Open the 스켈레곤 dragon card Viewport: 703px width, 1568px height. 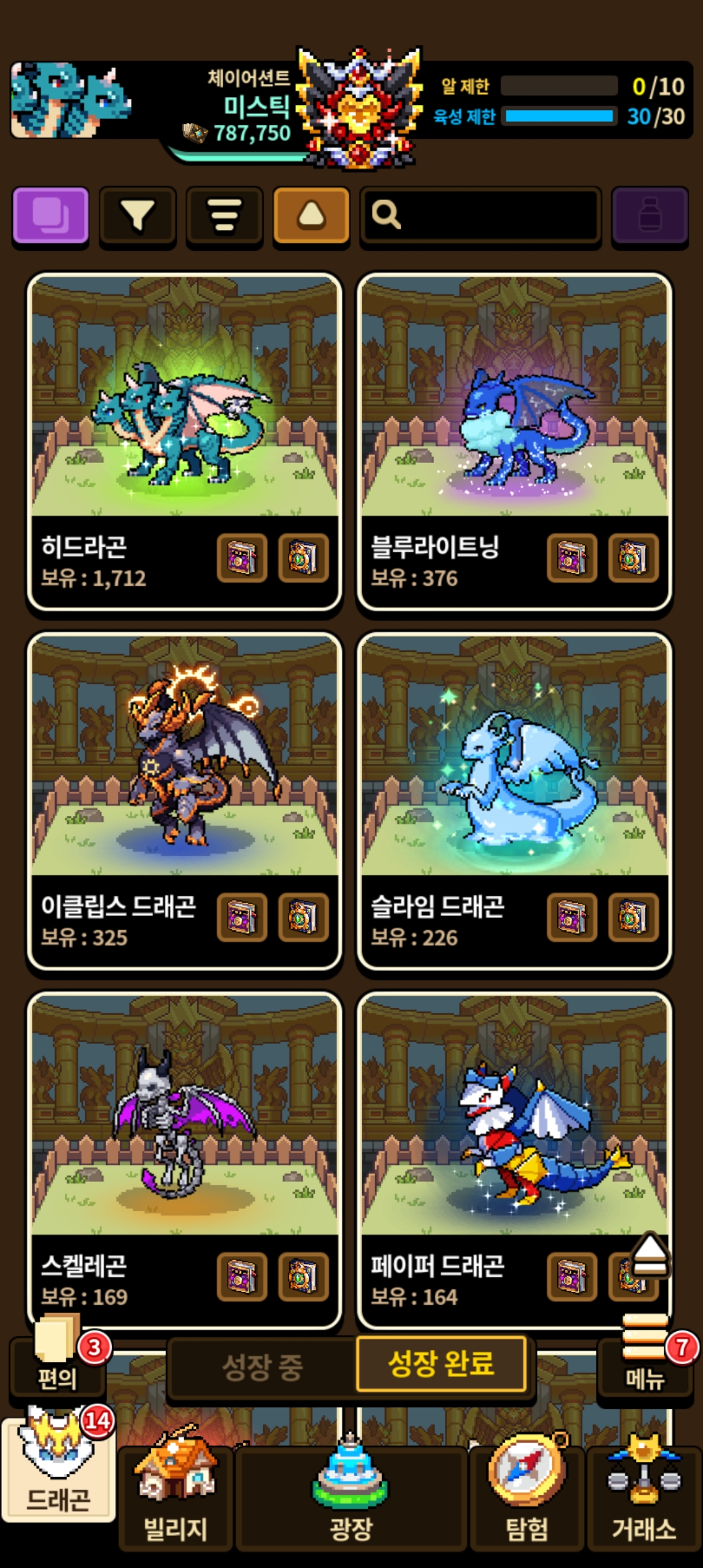tap(184, 1115)
